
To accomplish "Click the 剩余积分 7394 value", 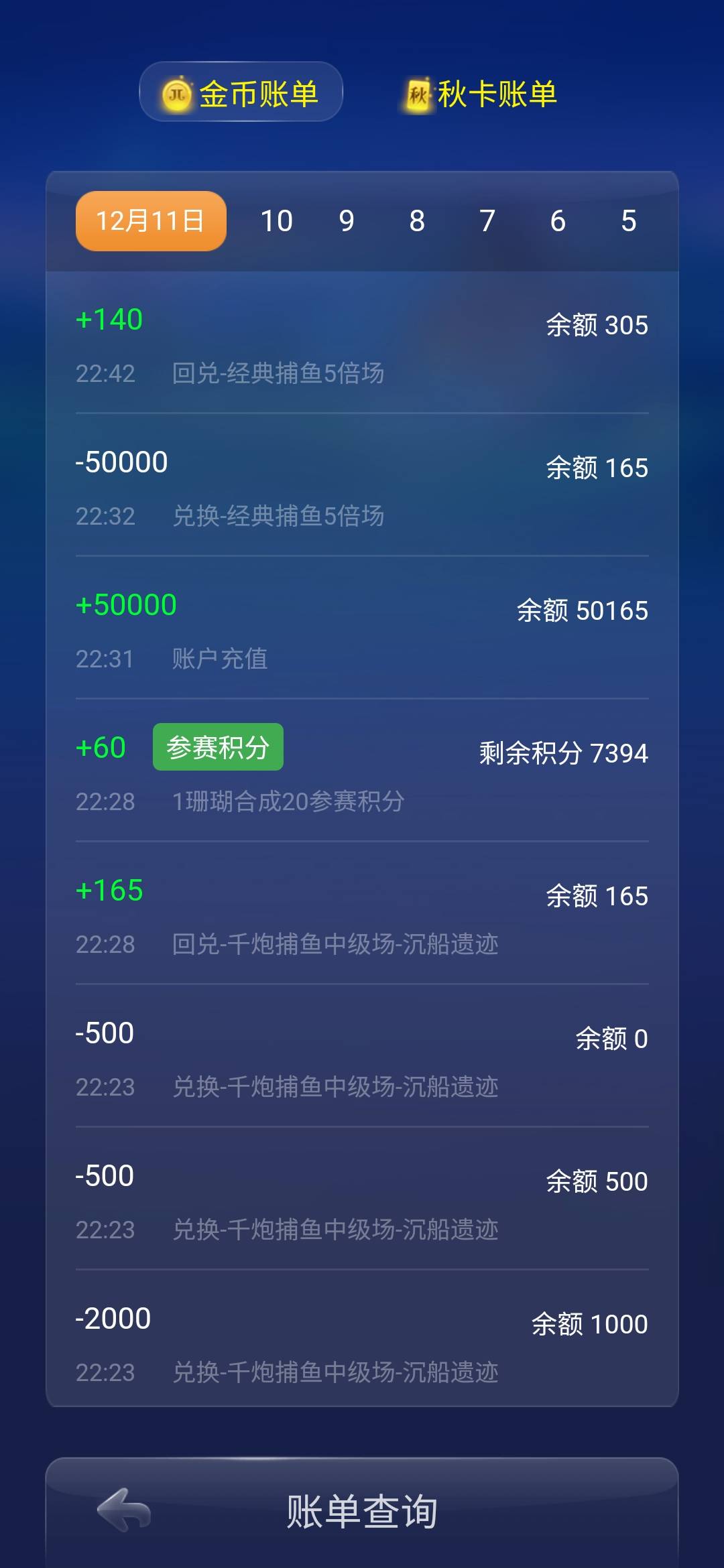I will (562, 753).
